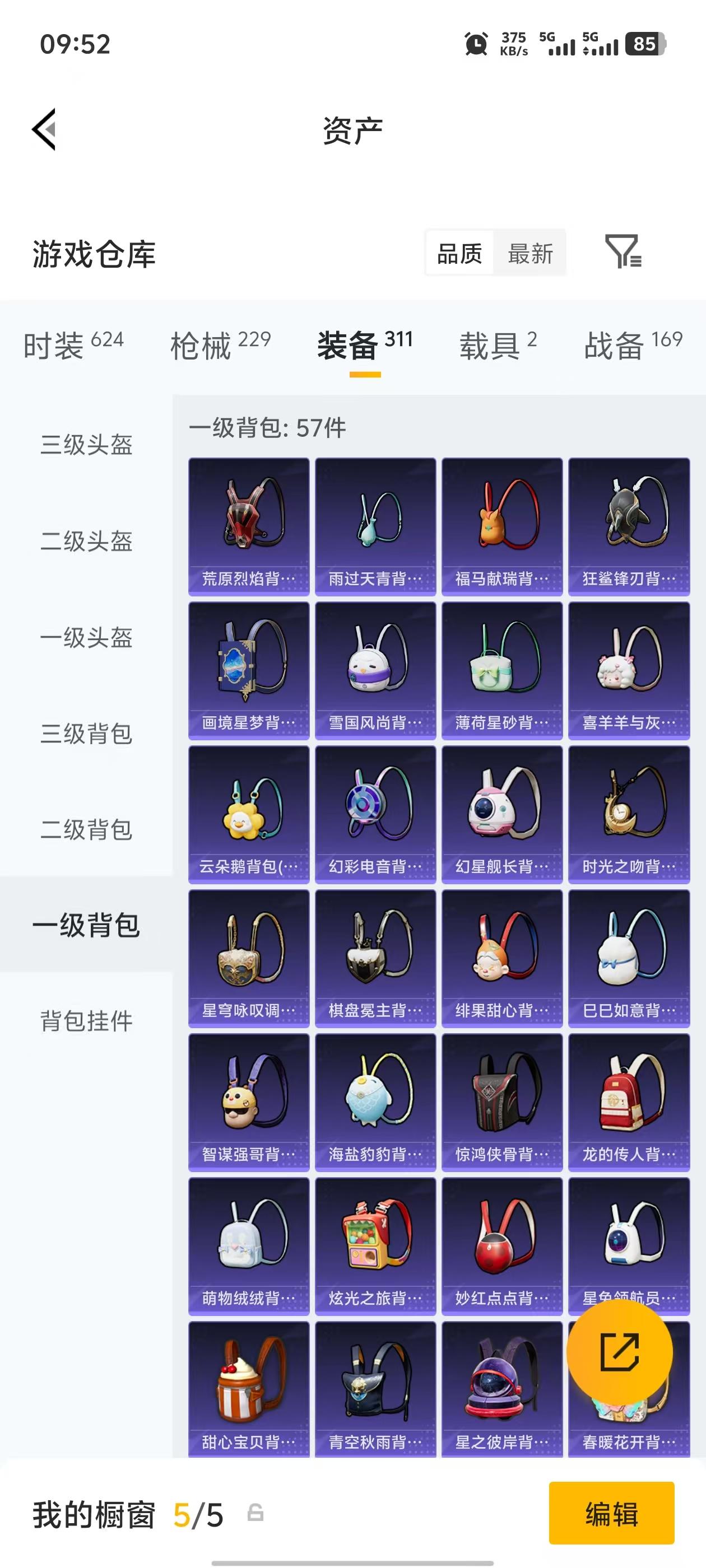This screenshot has height=1568, width=706.
Task: Switch sorting to 最新
Action: pyautogui.click(x=531, y=253)
